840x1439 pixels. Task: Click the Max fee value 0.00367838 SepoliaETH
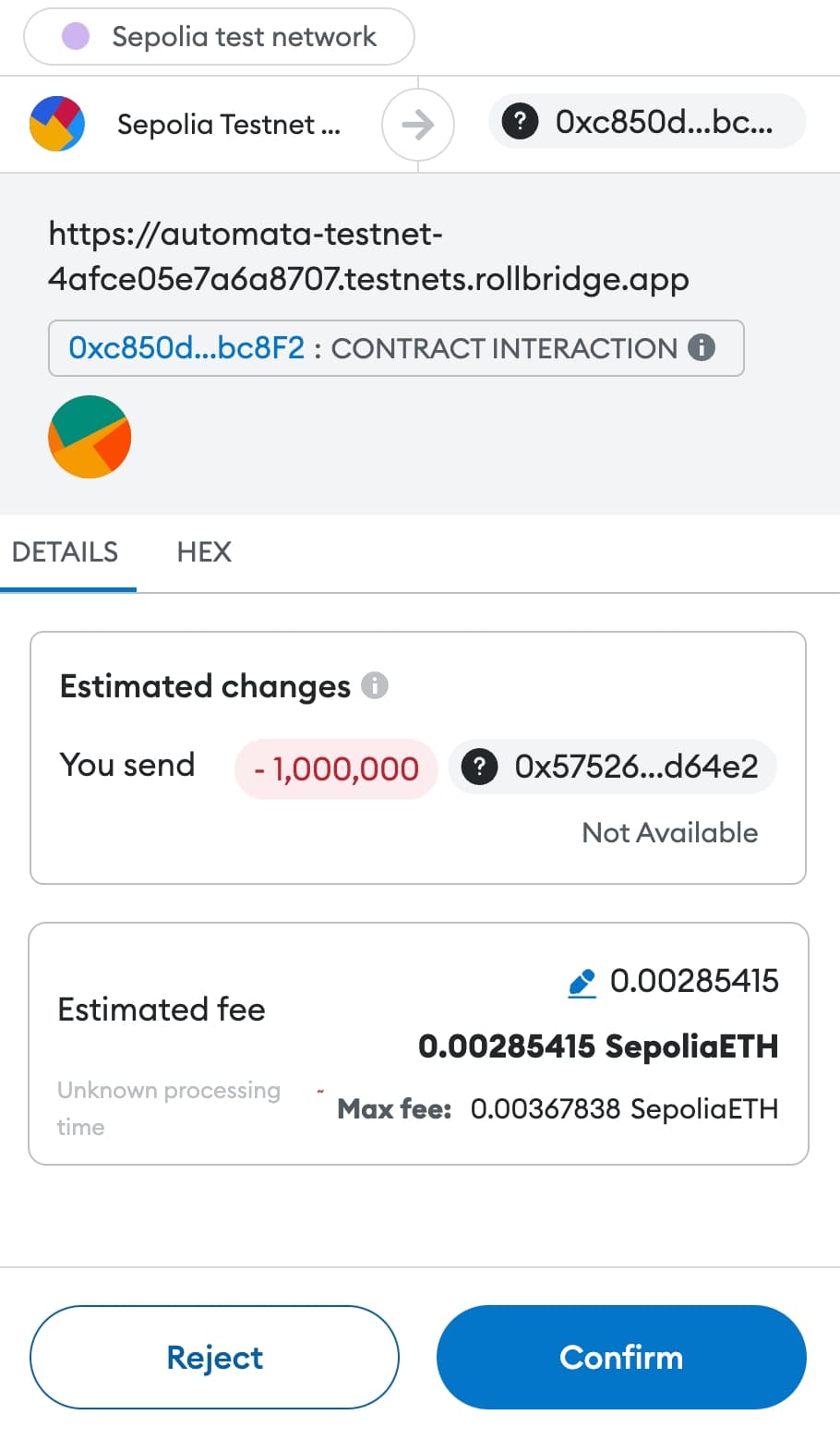tap(624, 1108)
